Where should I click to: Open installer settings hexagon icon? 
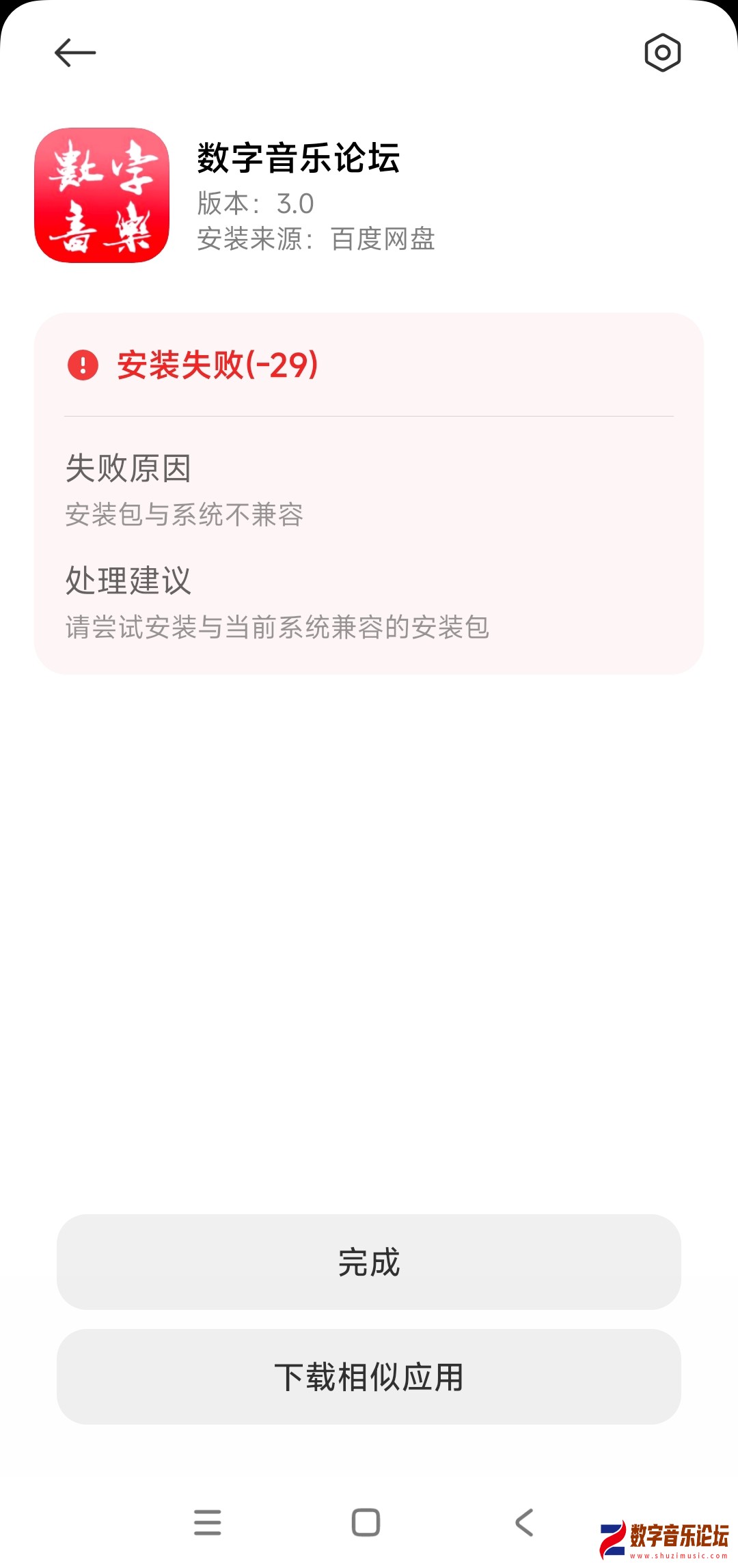tap(662, 53)
